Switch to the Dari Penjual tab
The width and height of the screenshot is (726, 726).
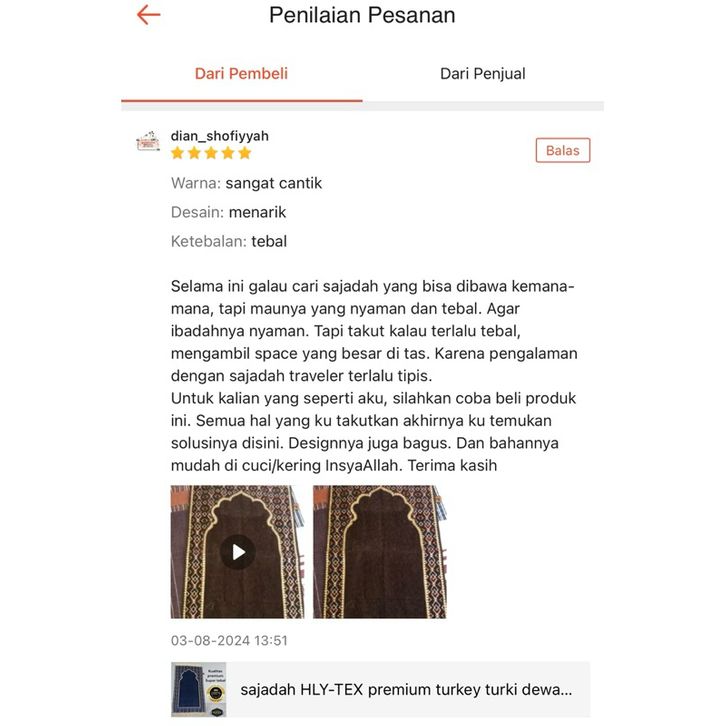(482, 74)
